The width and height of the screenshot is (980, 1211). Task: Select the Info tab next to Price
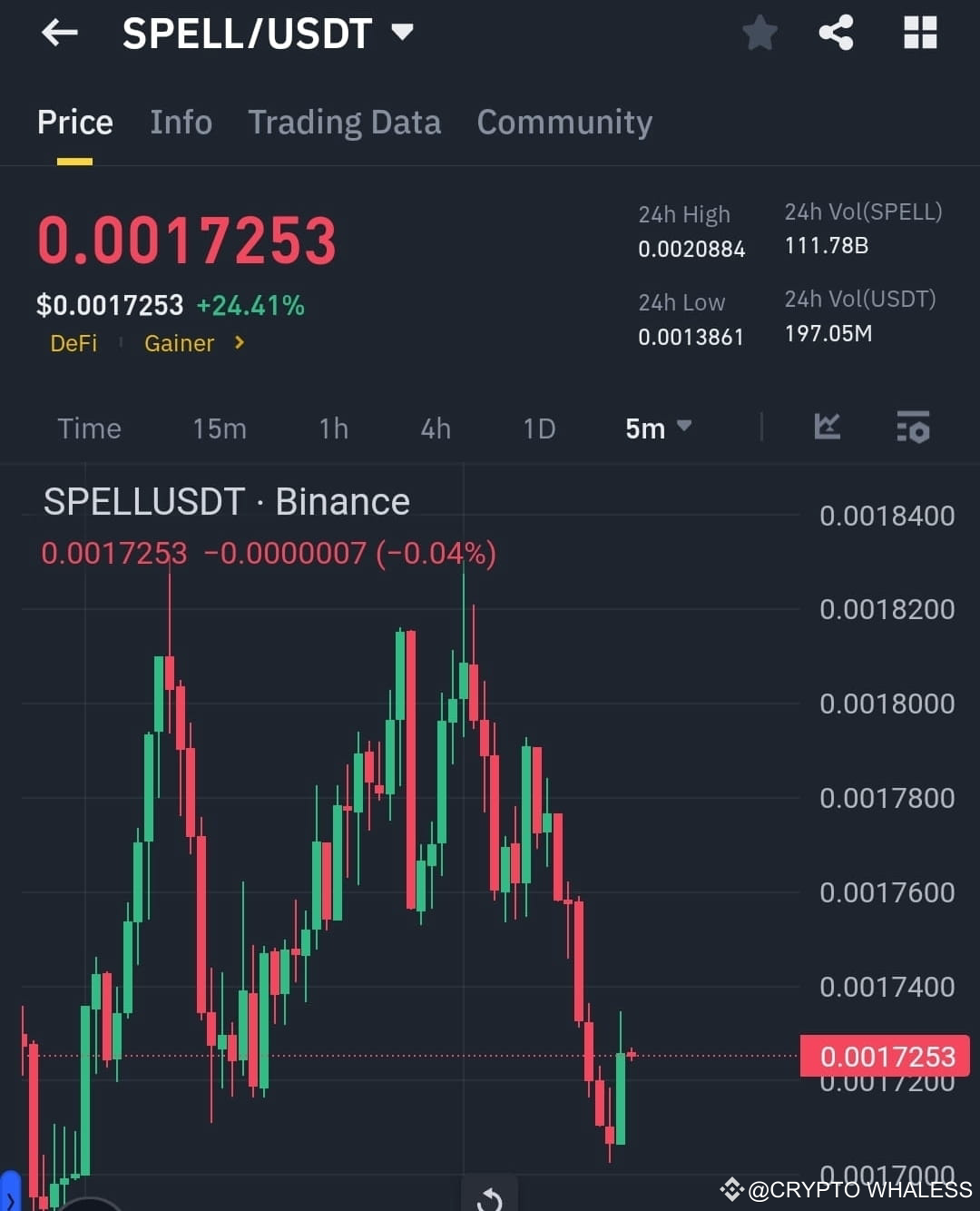coord(181,122)
